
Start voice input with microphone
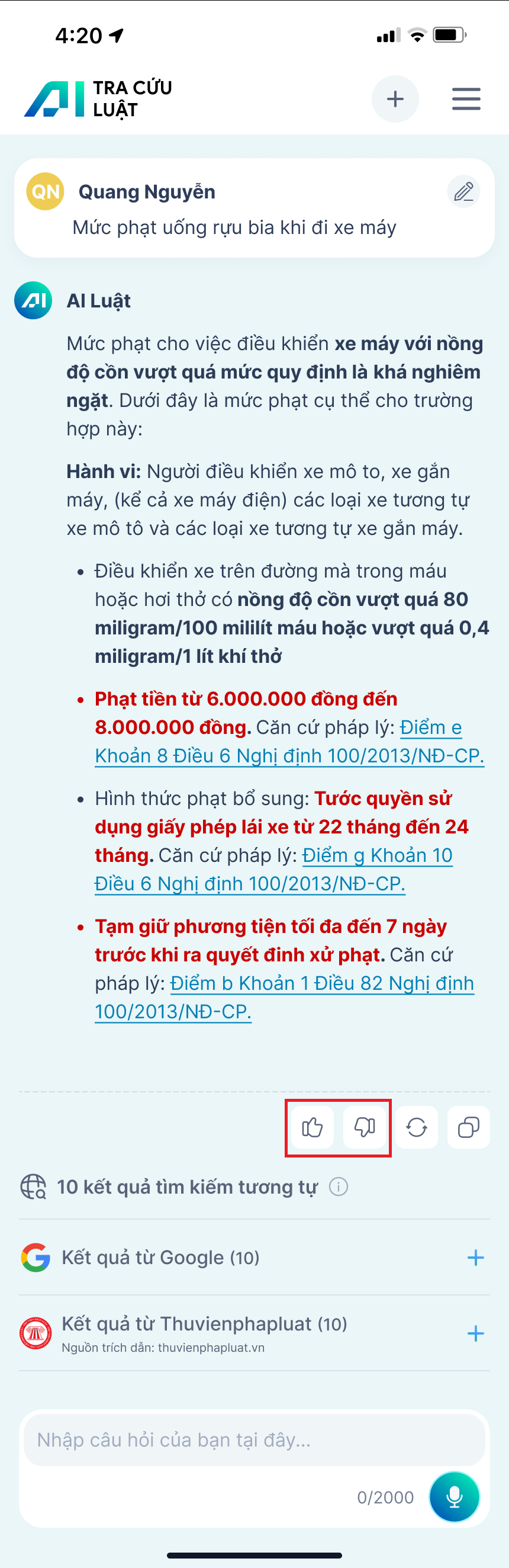[x=453, y=1496]
